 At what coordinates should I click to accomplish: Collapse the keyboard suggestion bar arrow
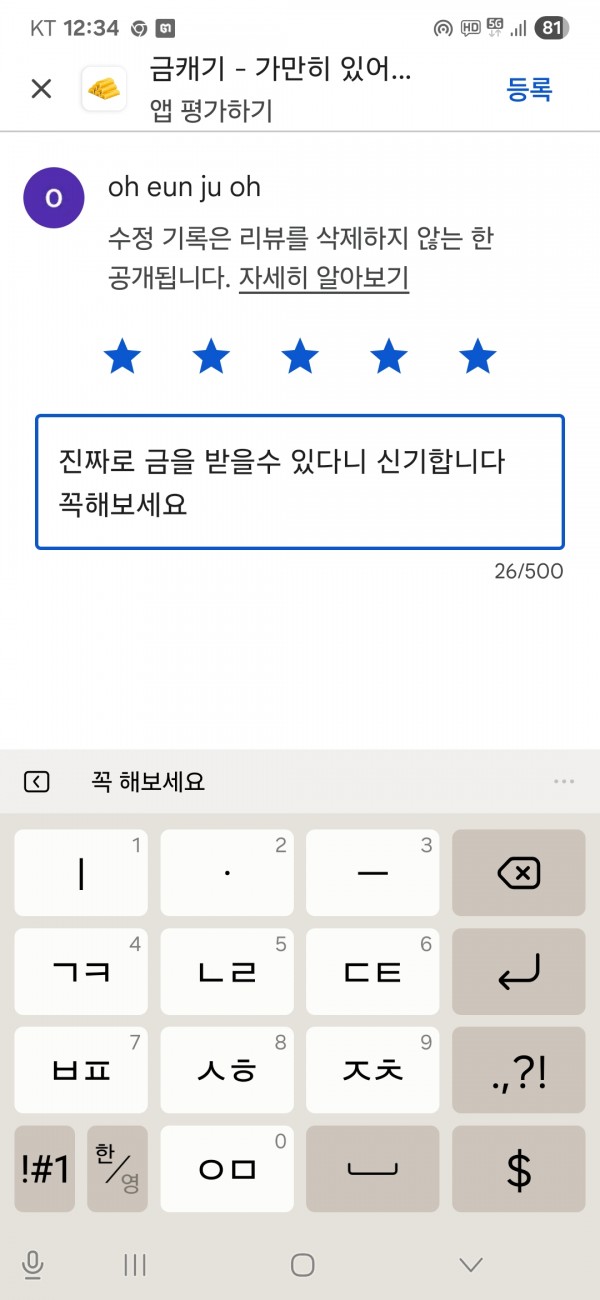[36, 782]
